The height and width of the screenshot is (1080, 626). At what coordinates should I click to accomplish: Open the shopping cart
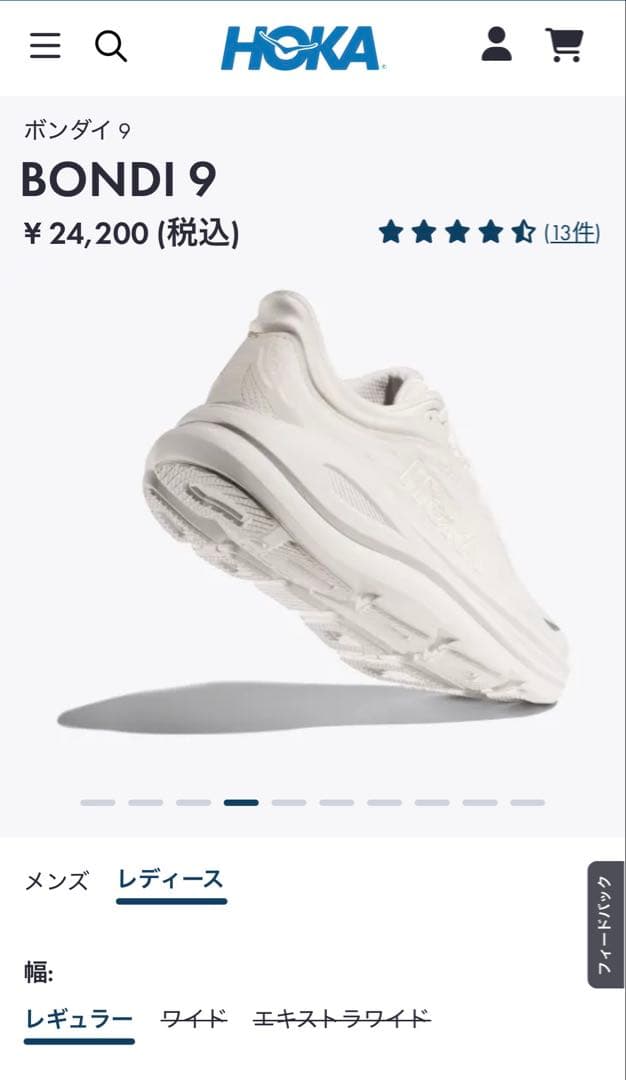(564, 45)
